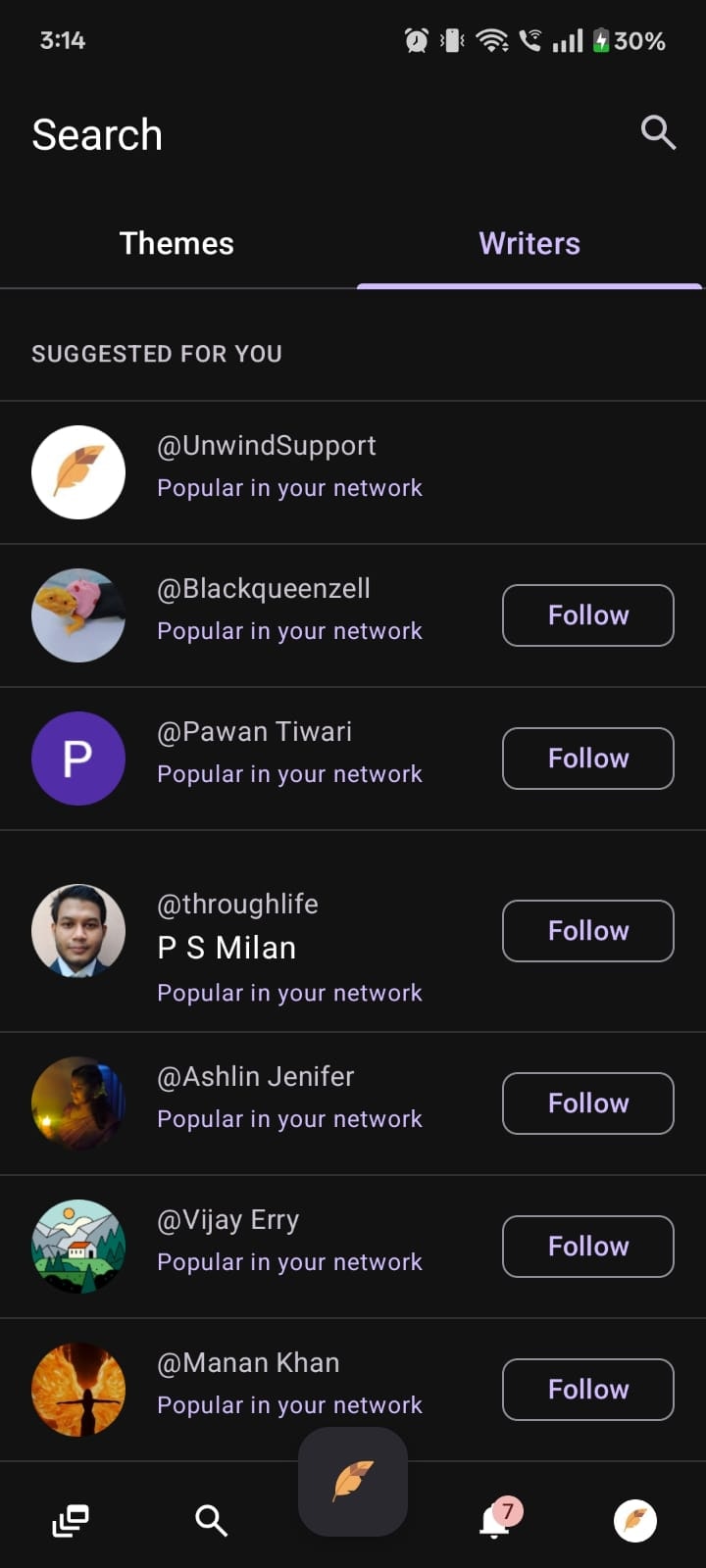Follow @Ashlin Jenifer
This screenshot has height=1568, width=706.
point(587,1103)
